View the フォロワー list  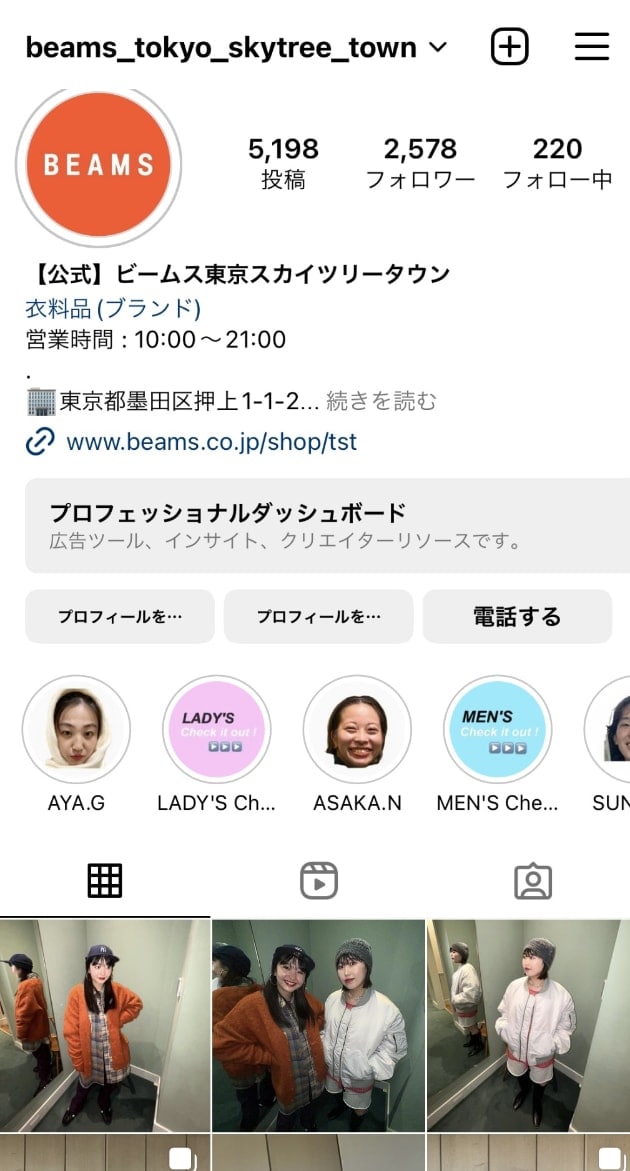(420, 163)
